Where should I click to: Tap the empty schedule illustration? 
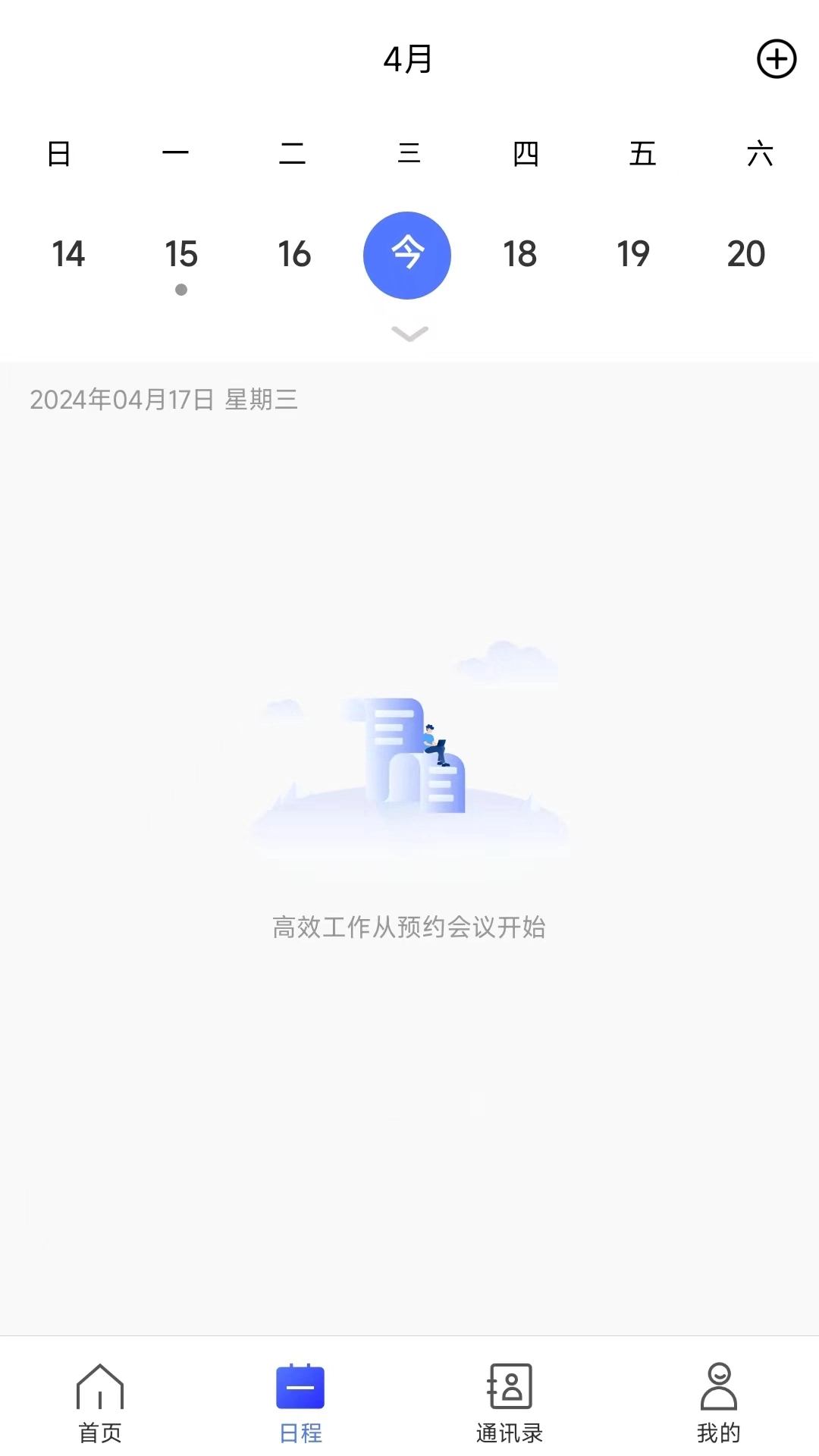[409, 758]
